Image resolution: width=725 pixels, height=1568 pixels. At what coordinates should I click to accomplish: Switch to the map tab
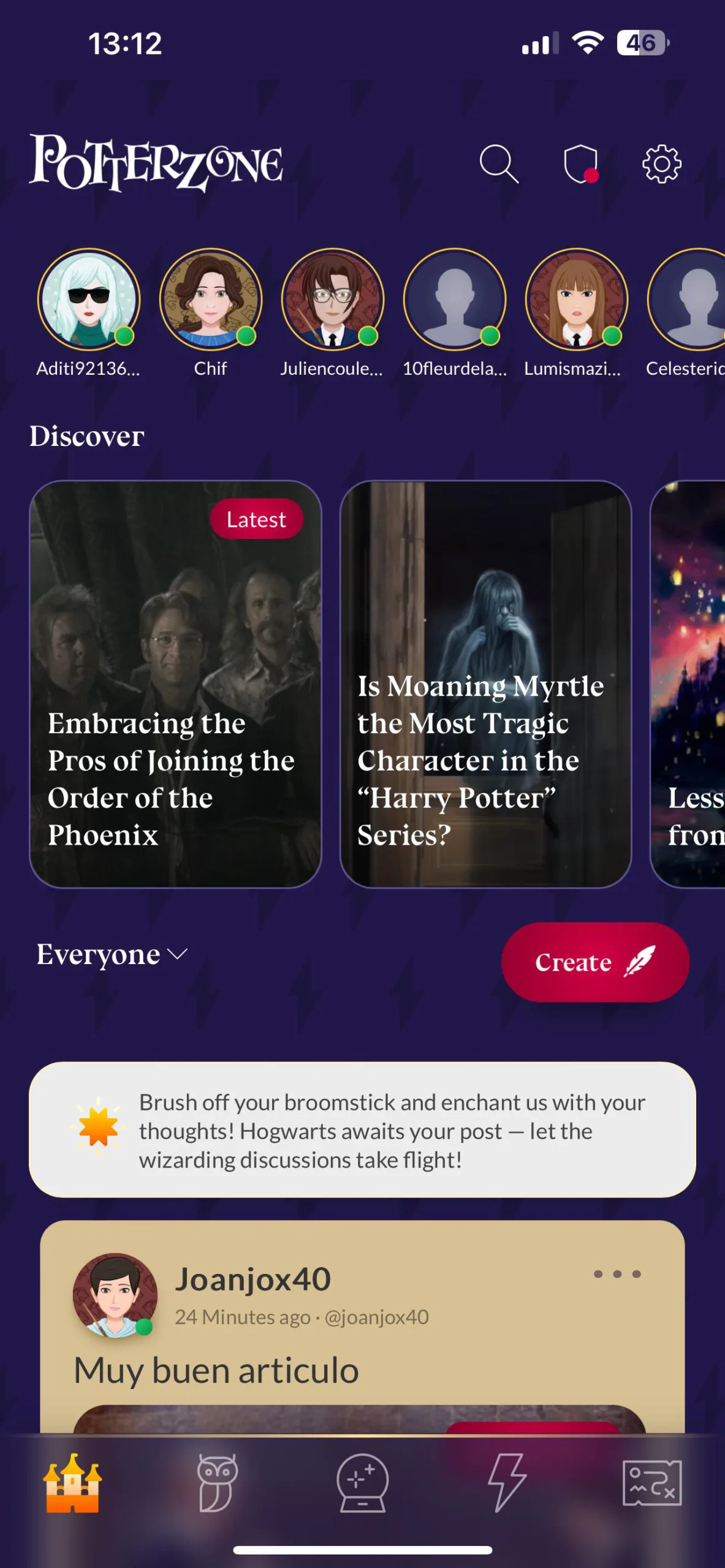(x=652, y=1483)
